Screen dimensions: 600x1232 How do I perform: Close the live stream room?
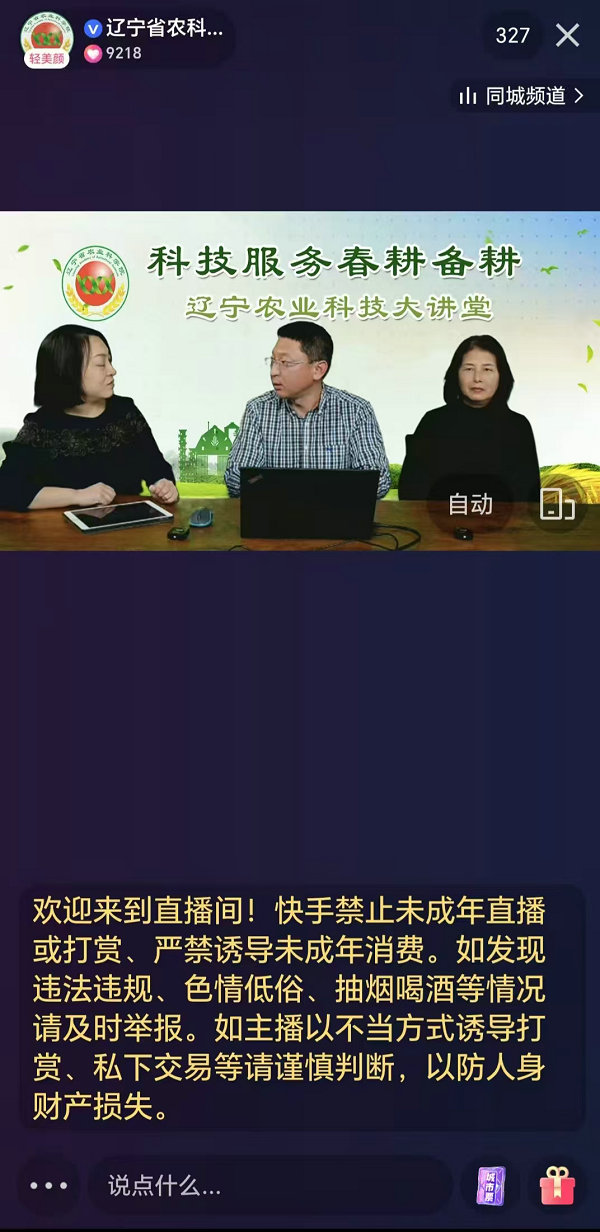point(567,36)
